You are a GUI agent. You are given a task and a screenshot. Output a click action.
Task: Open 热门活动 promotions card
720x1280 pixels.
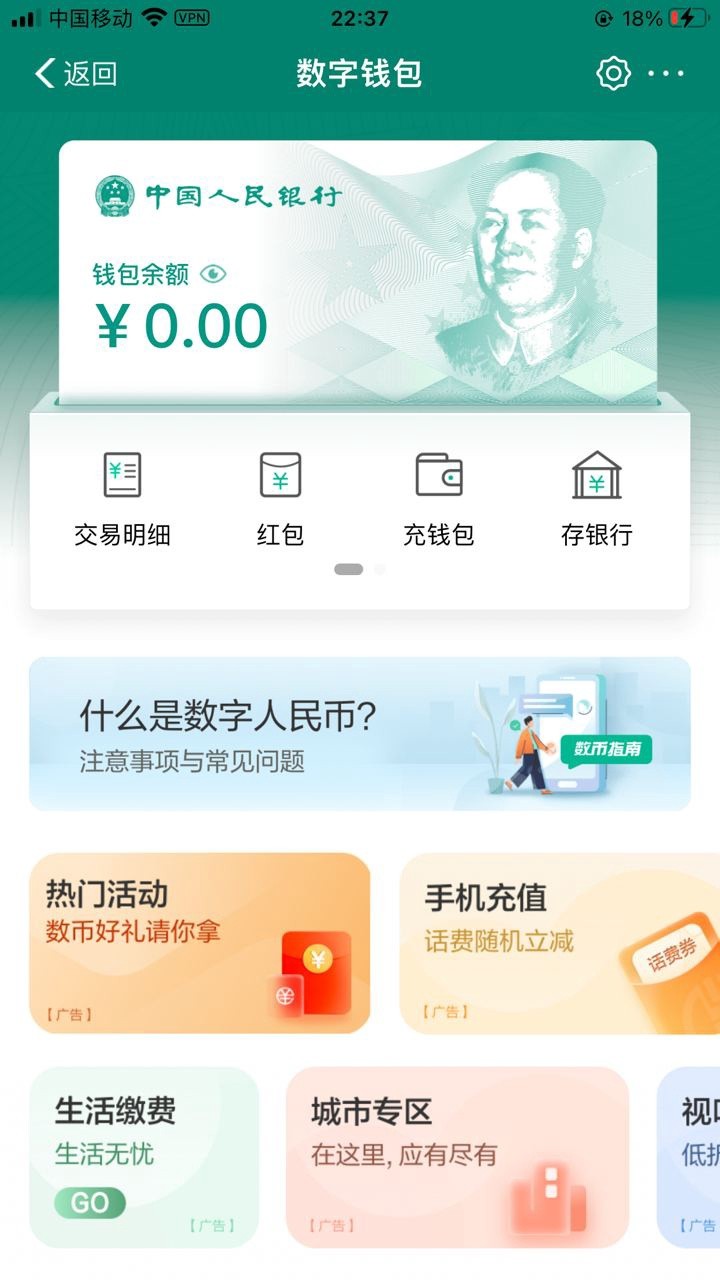pyautogui.click(x=200, y=943)
